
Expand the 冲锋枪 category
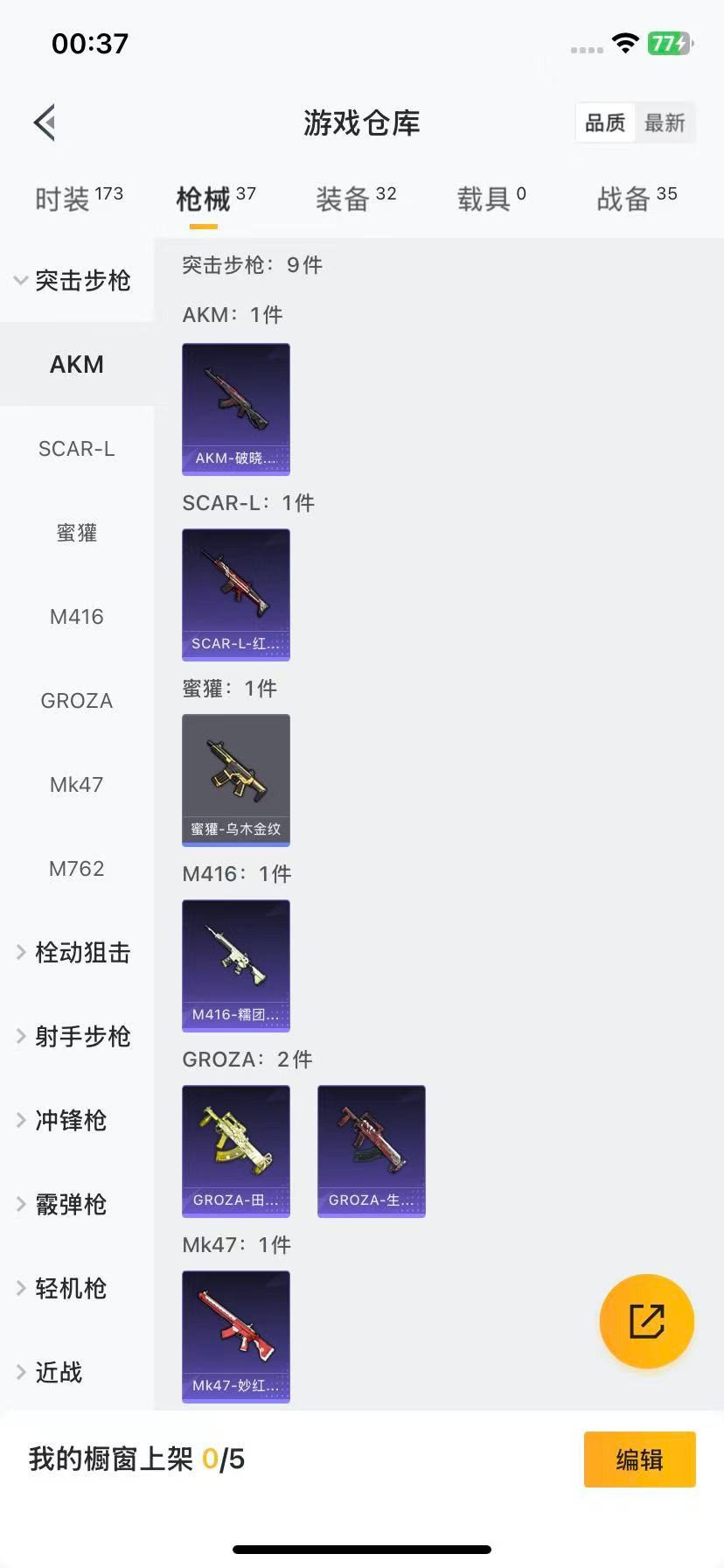coord(70,1121)
